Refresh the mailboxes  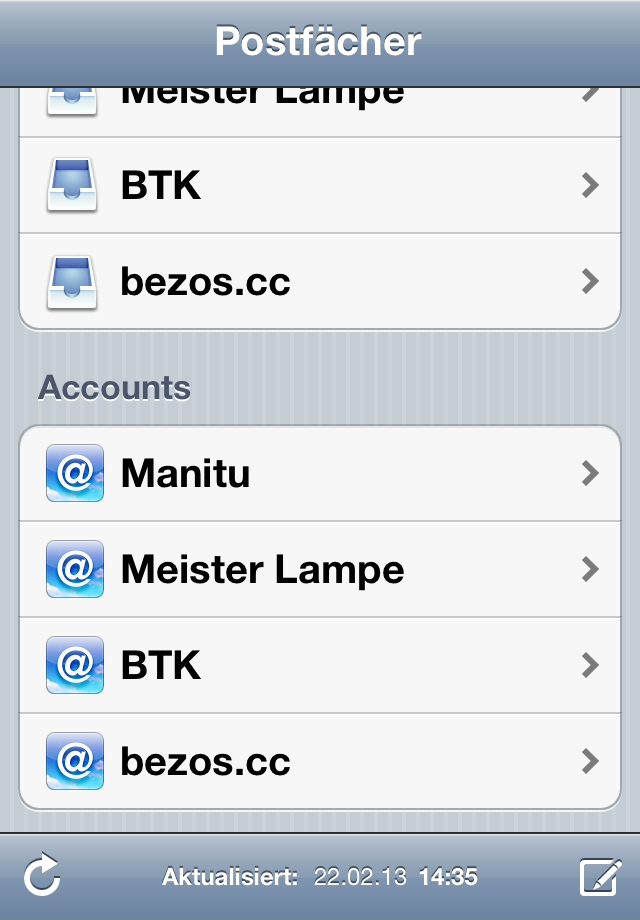click(42, 877)
